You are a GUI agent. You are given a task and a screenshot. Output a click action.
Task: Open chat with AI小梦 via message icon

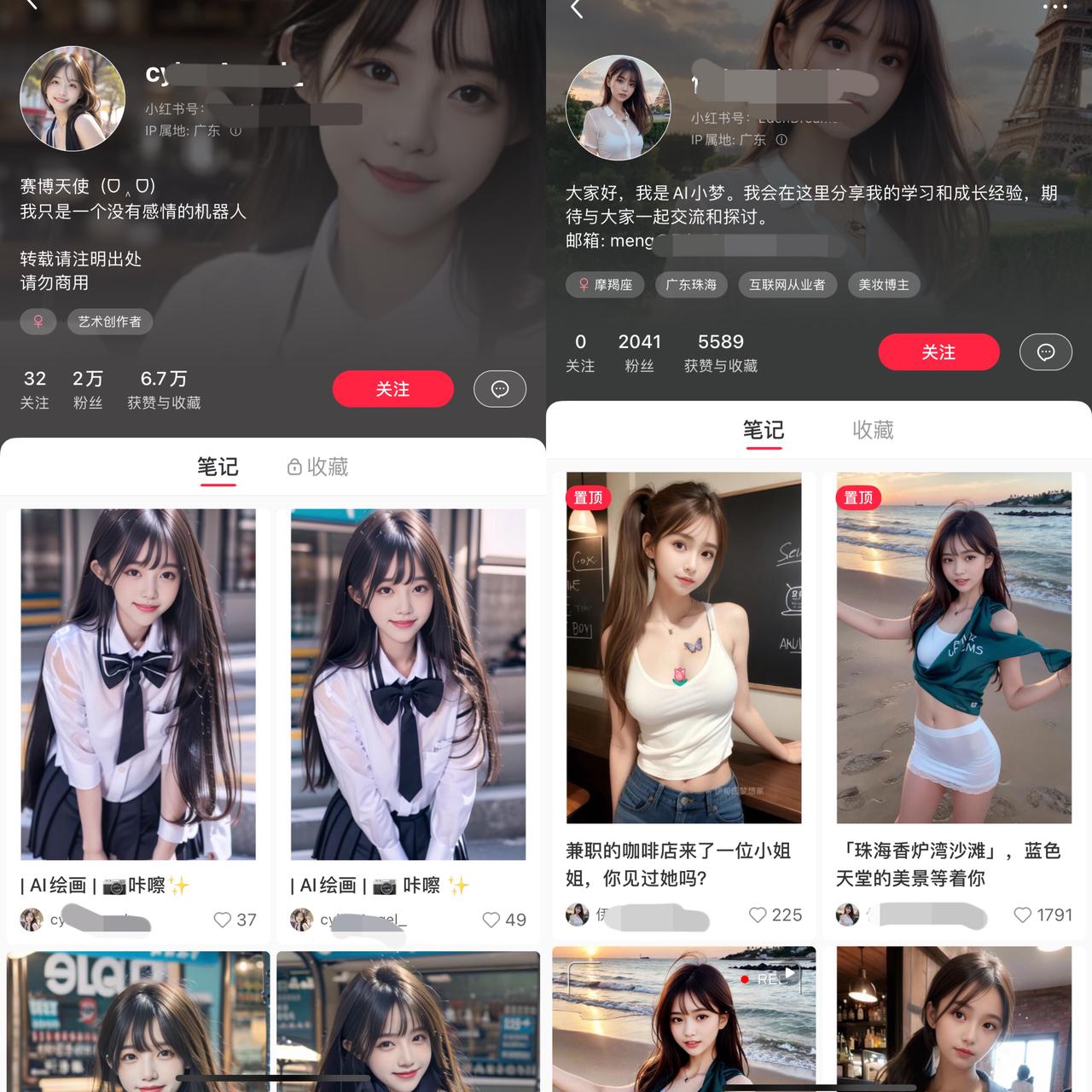pos(1045,352)
